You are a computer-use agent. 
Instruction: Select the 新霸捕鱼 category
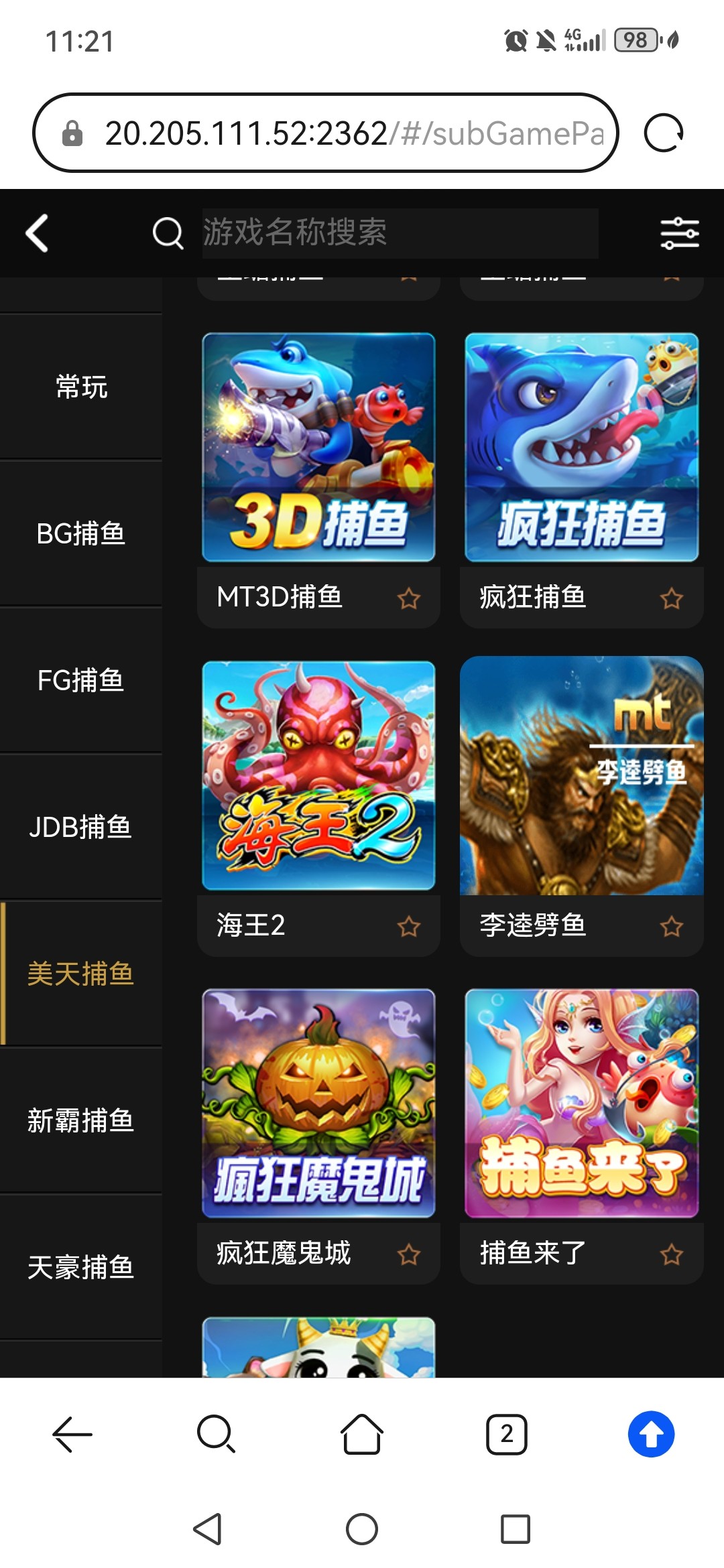(81, 1121)
